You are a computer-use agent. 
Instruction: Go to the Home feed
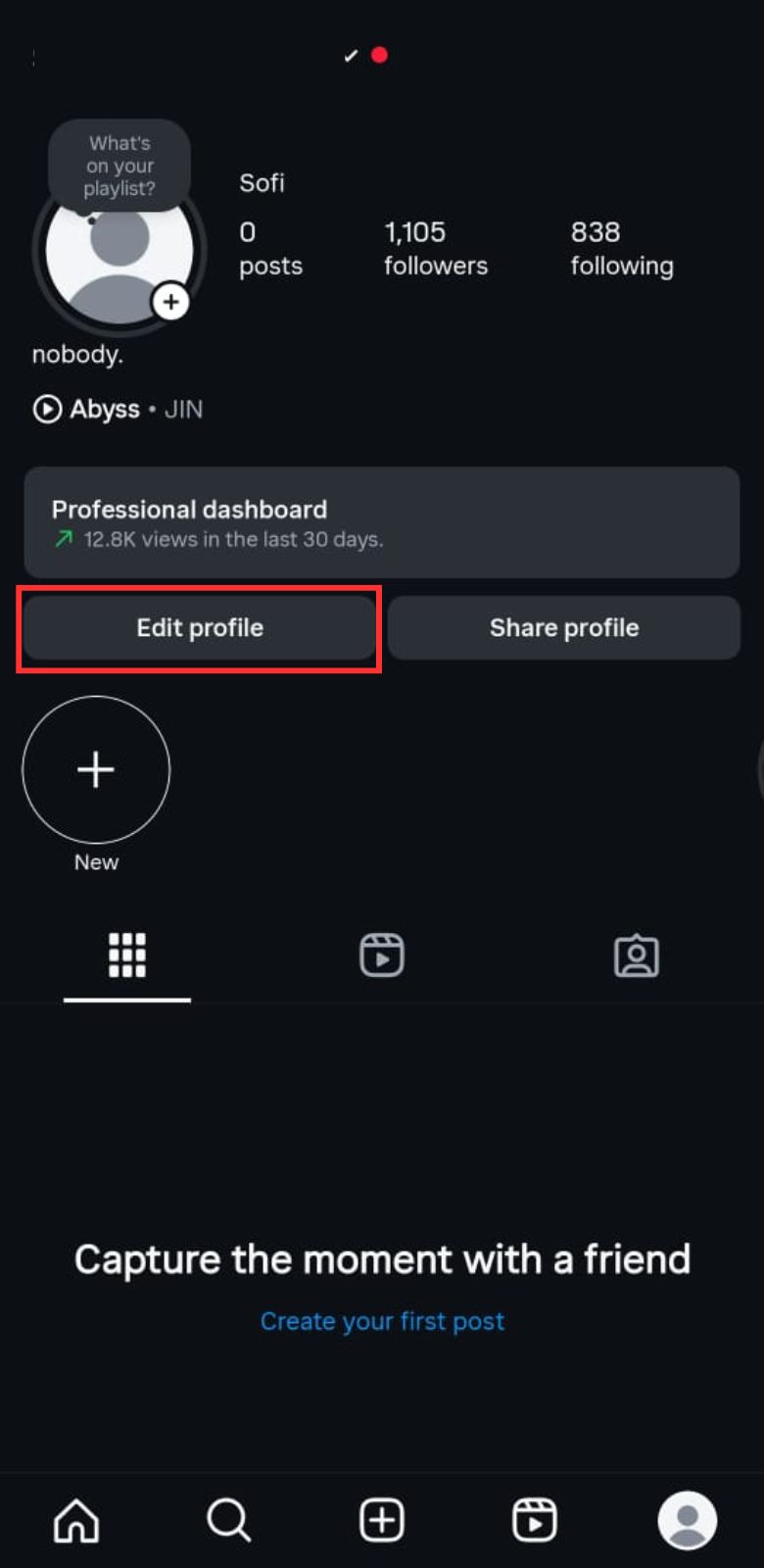(76, 1521)
